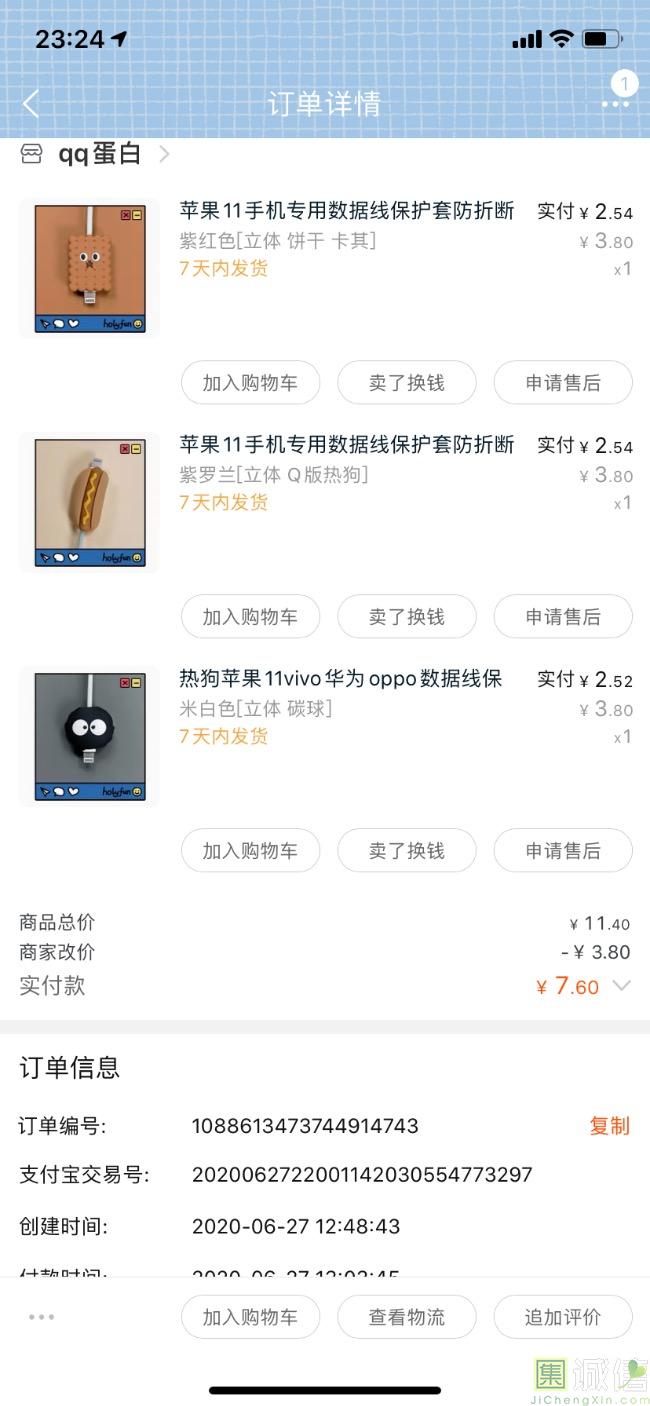Open the bottom bar's three-dot more options
Viewport: 650px width, 1406px height.
click(x=42, y=1317)
